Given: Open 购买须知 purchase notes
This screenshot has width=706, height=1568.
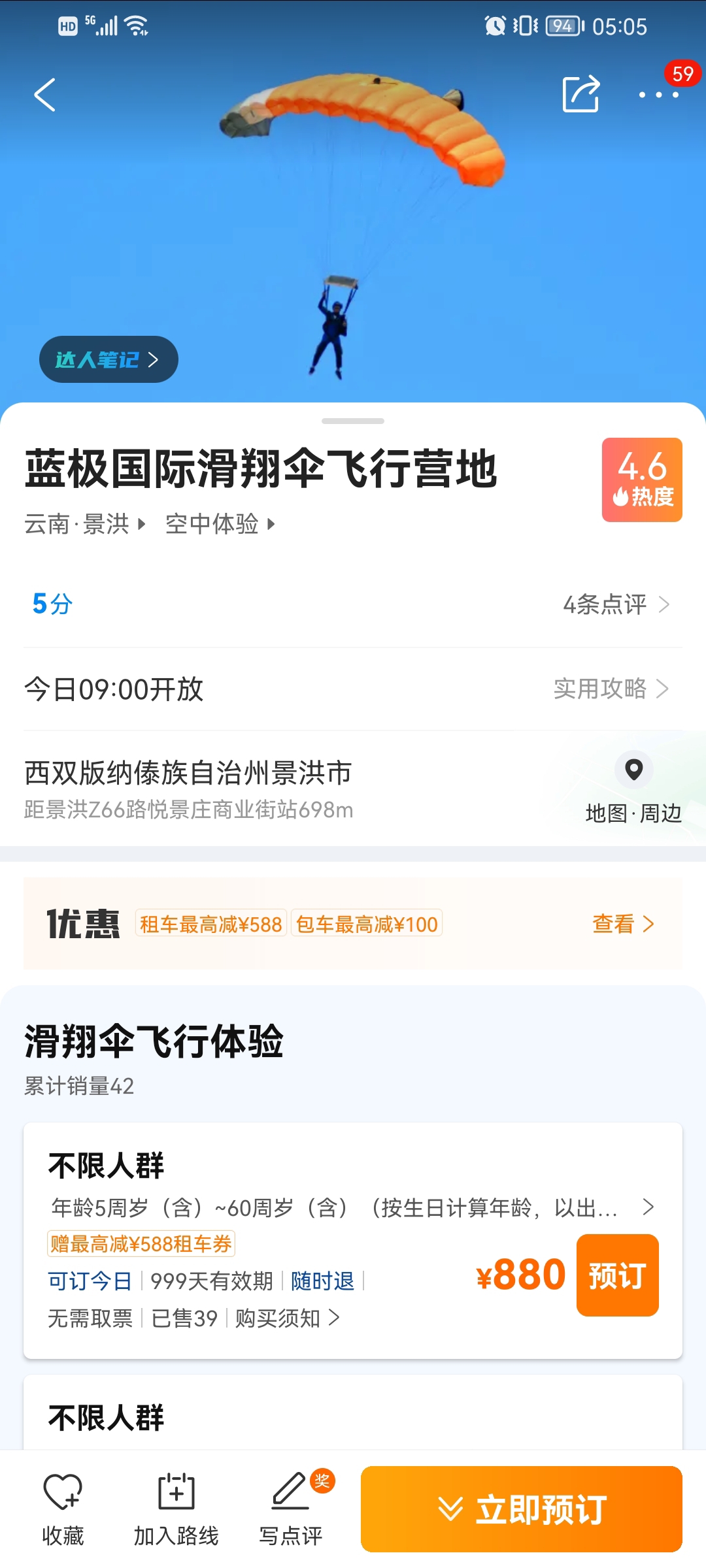Looking at the screenshot, I should click(x=286, y=1318).
